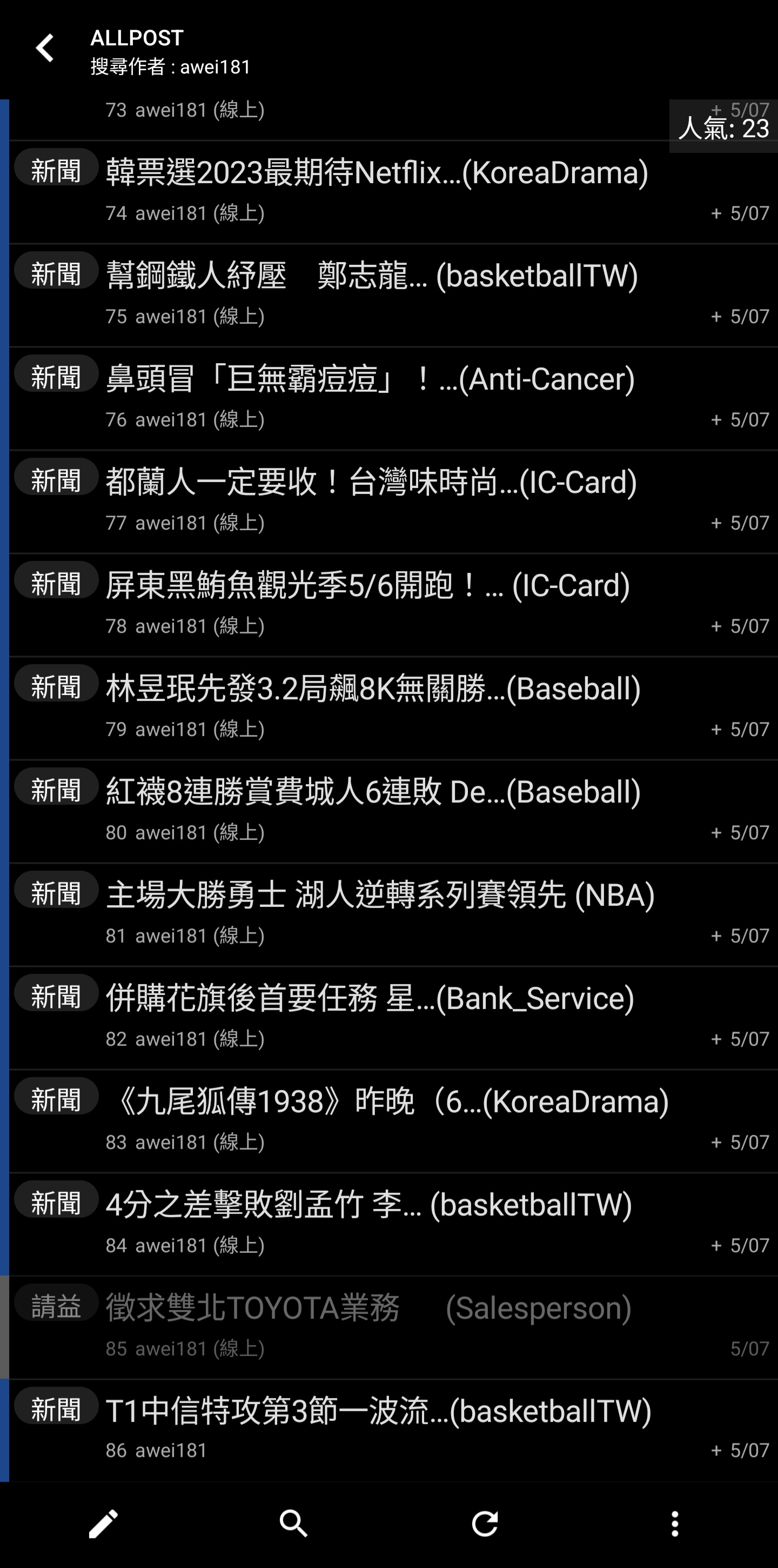Go back using the top-left arrow
This screenshot has width=778, height=1568.
(45, 49)
